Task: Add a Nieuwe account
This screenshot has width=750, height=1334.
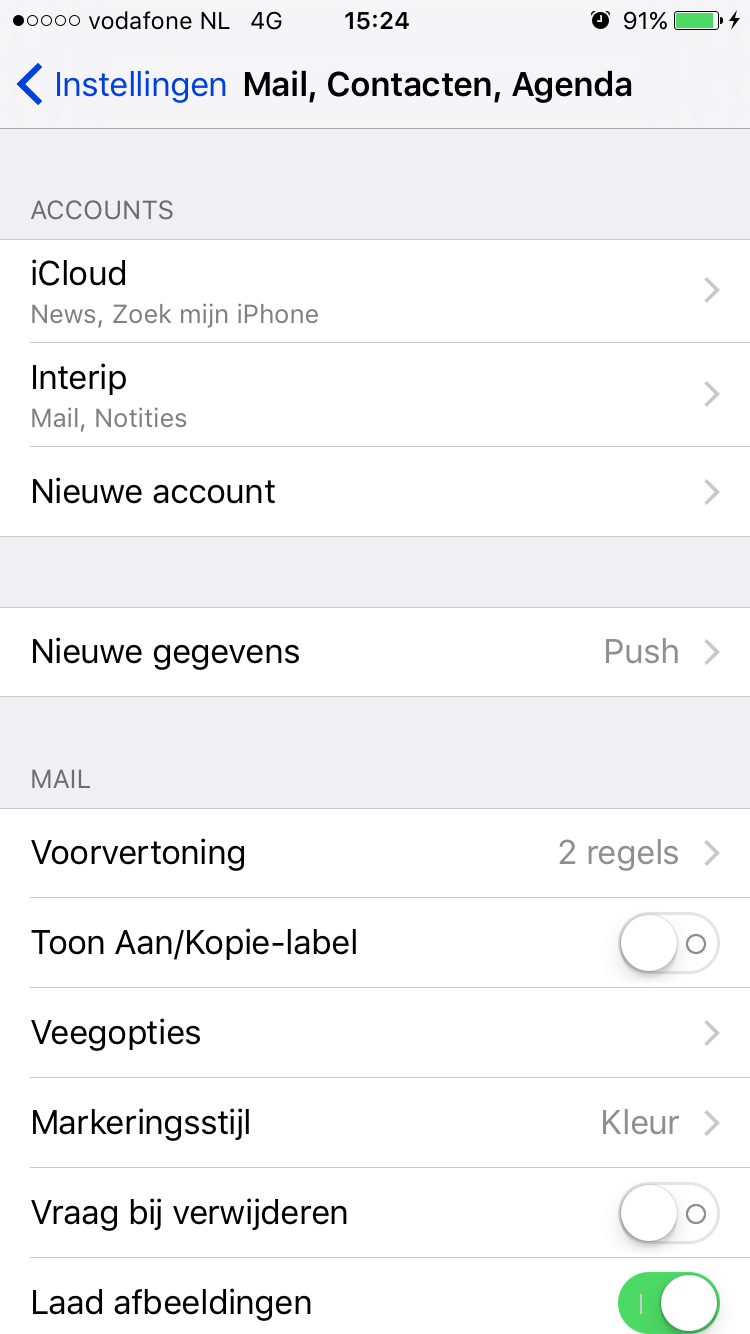Action: tap(375, 492)
